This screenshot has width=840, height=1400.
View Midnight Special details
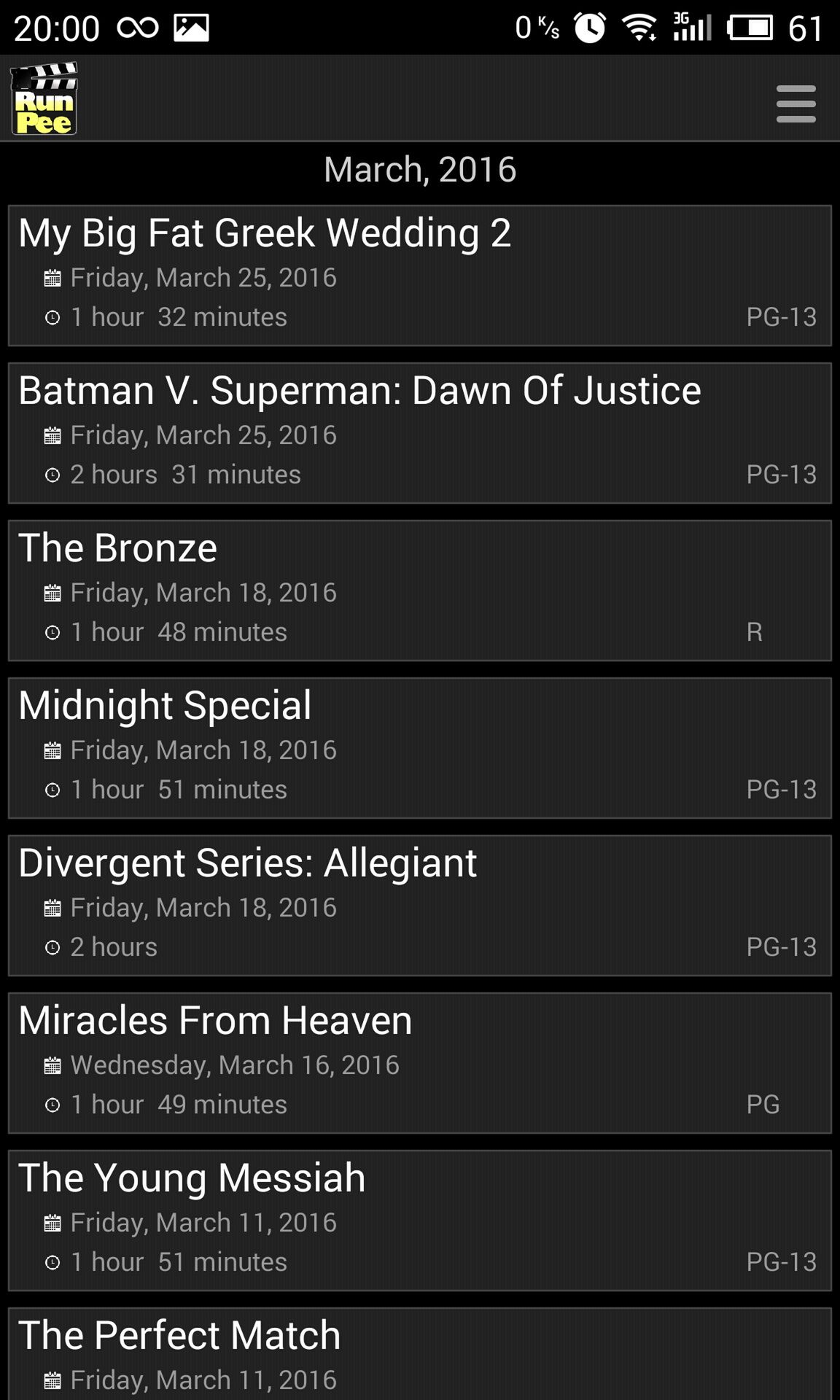pos(420,748)
